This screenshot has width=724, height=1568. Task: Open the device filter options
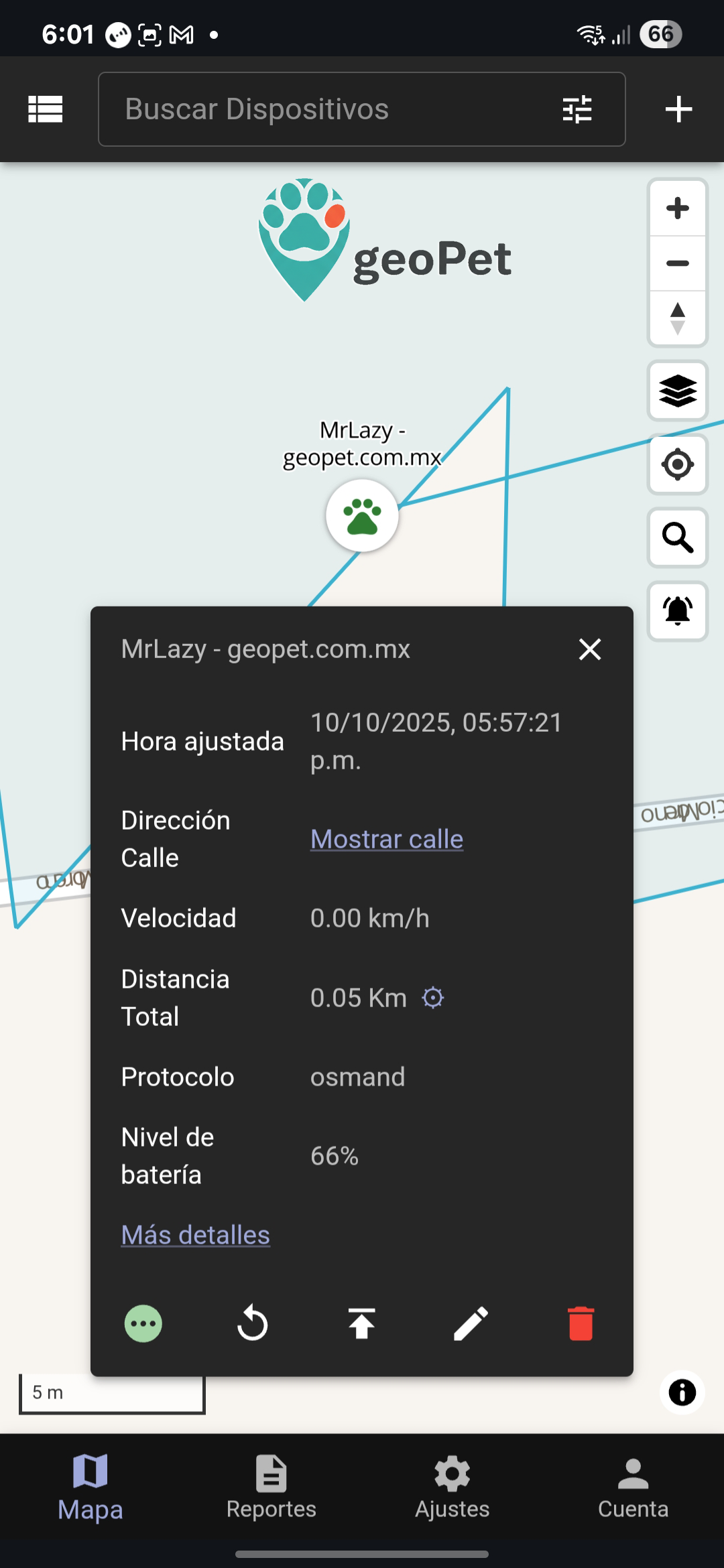point(577,109)
